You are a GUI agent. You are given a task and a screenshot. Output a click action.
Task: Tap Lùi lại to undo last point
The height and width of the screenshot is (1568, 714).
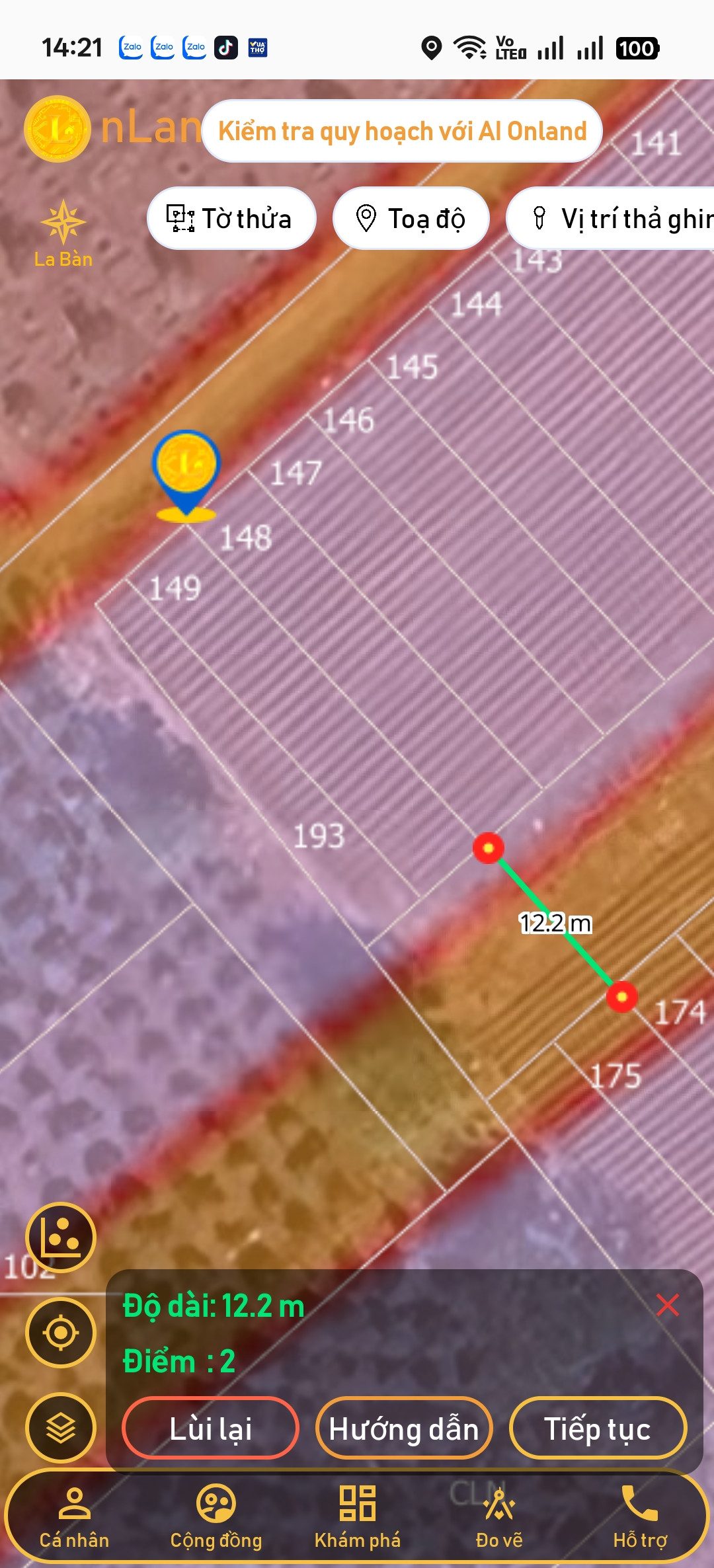[210, 1428]
